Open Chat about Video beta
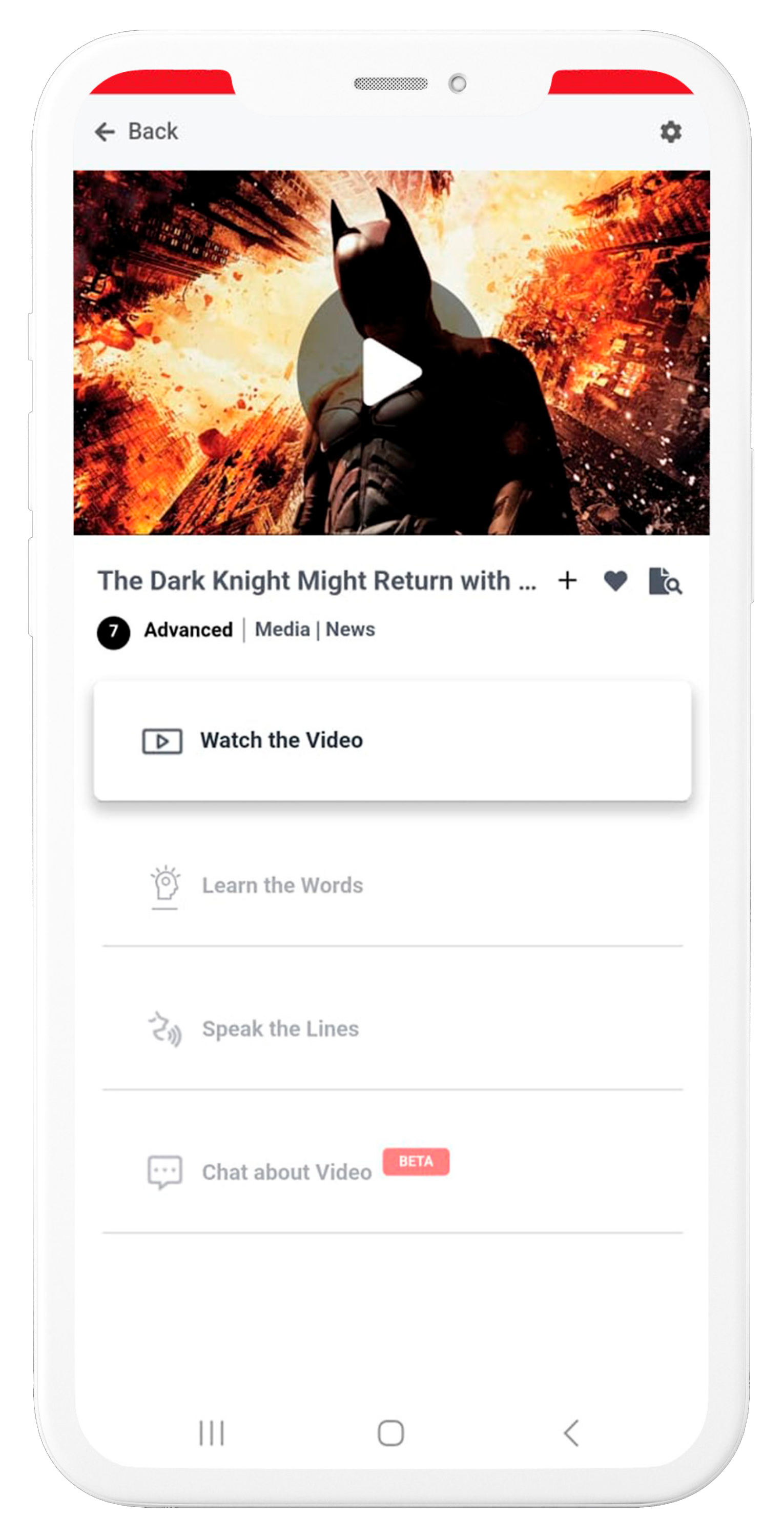The height and width of the screenshot is (1538, 784). tap(286, 1172)
